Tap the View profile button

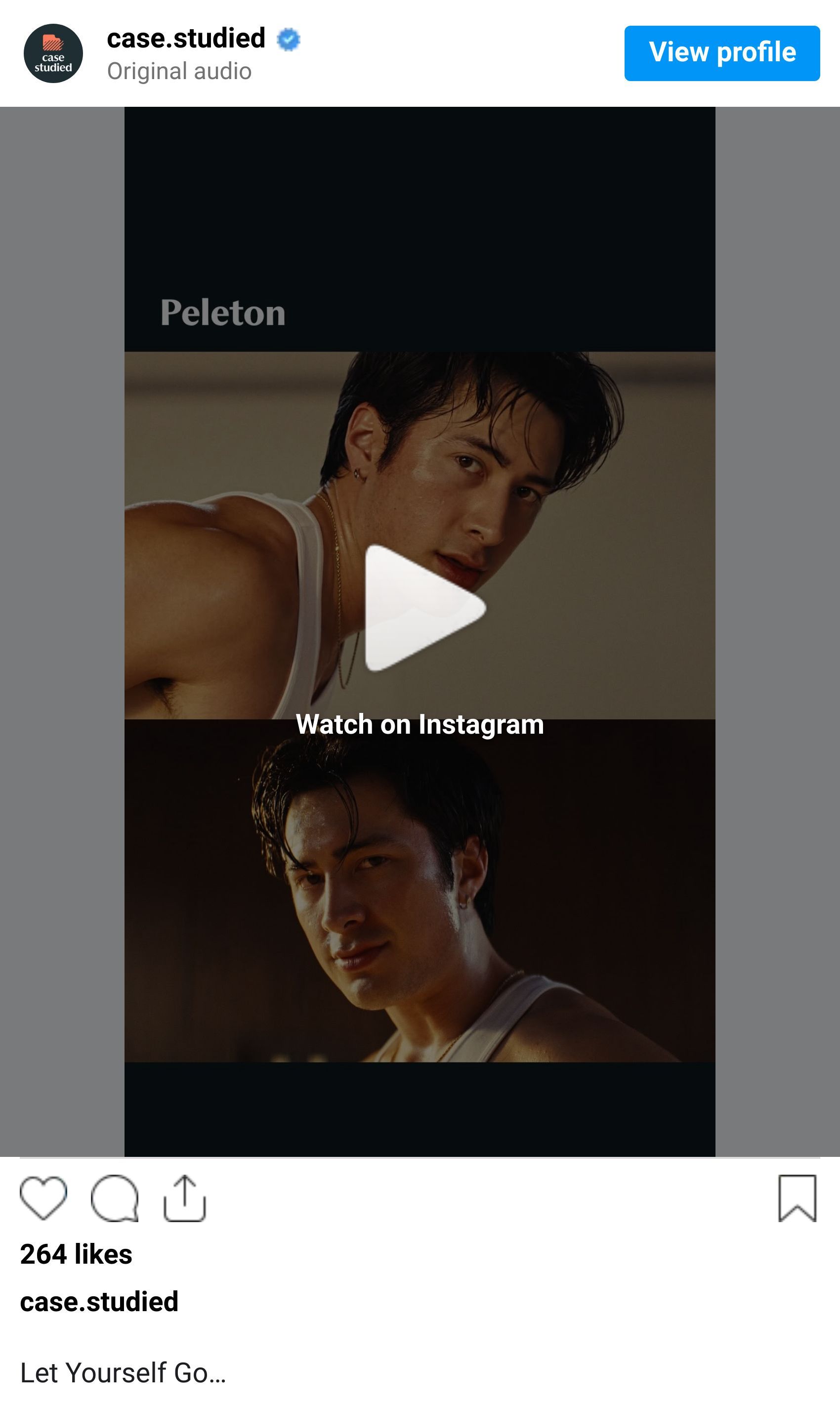point(722,53)
